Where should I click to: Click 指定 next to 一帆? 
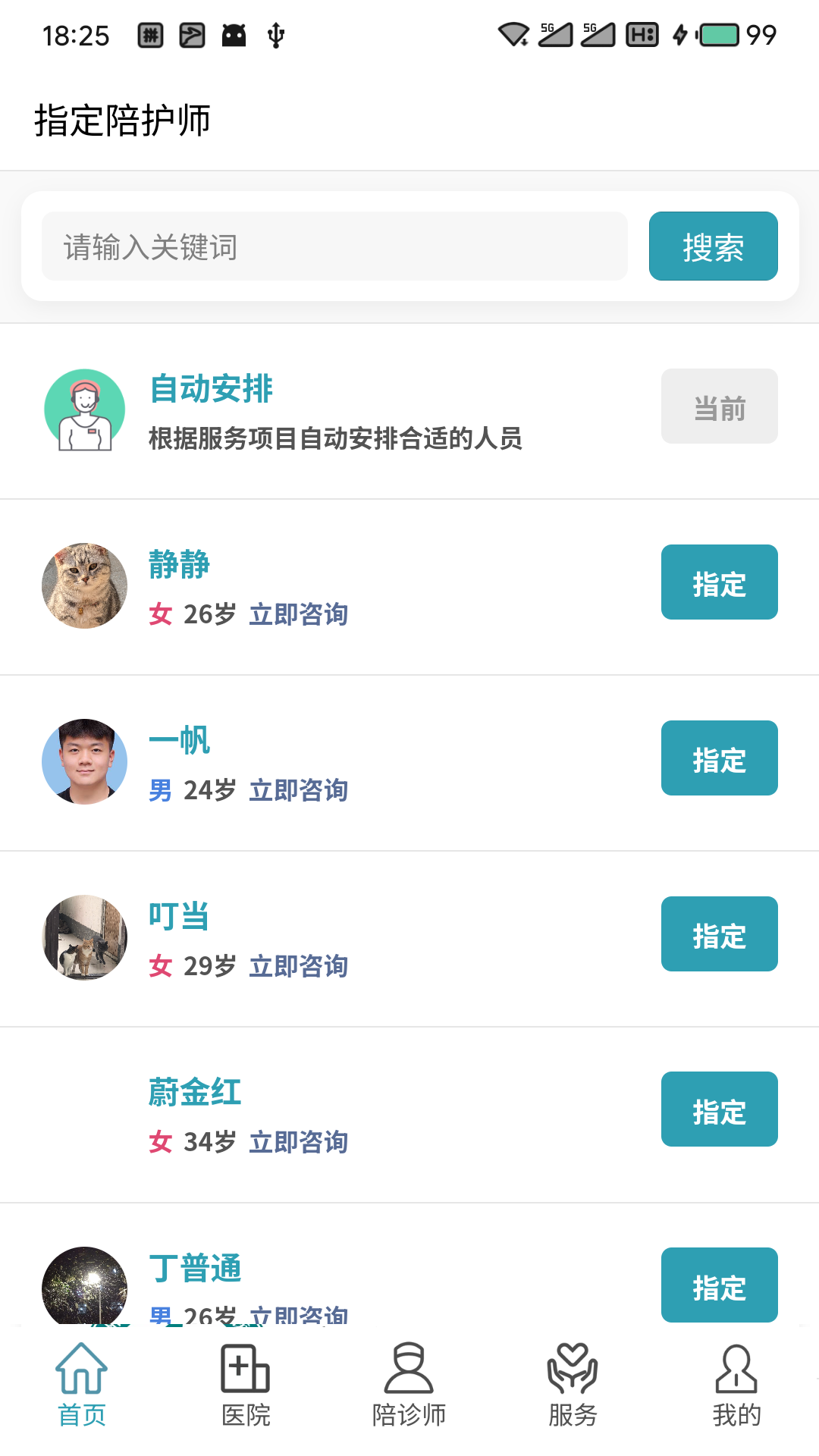coord(719,758)
